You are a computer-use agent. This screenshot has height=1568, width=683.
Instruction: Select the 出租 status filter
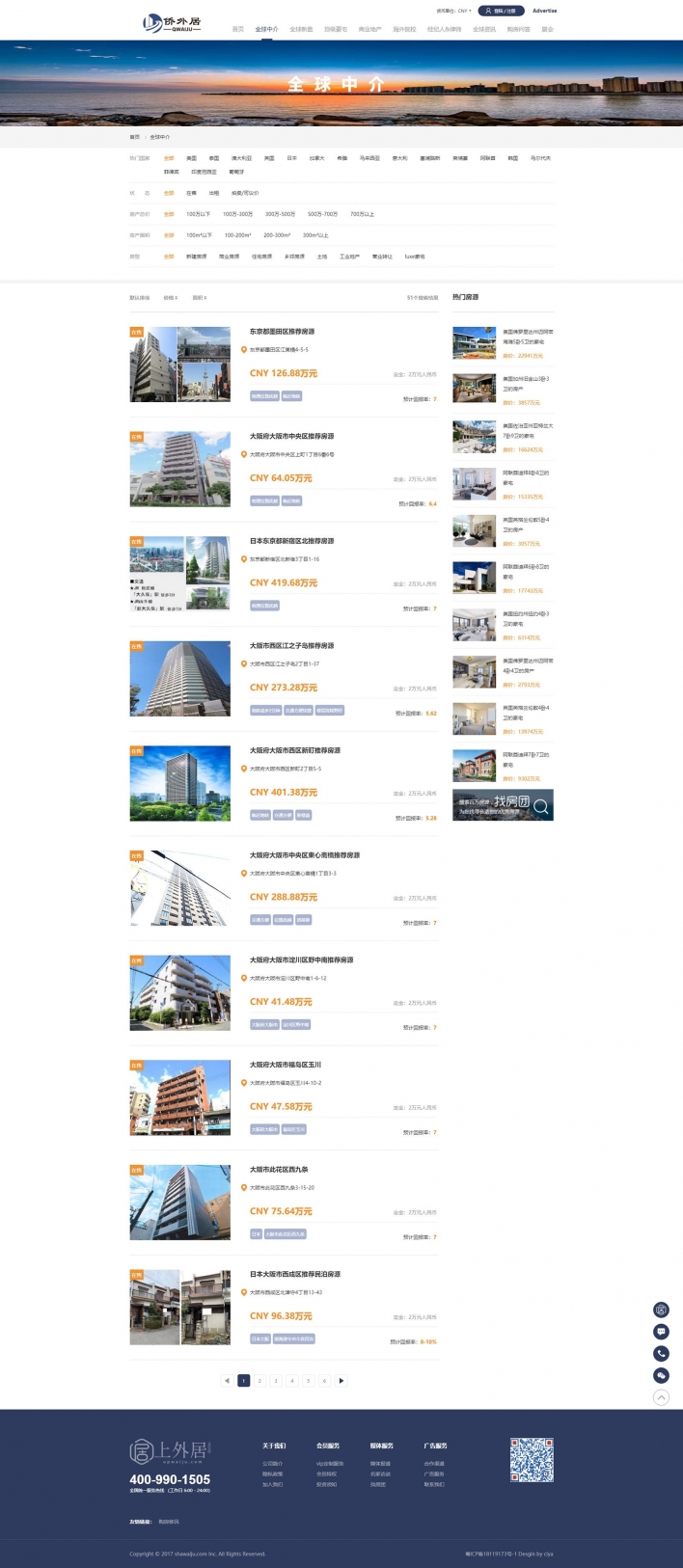tap(214, 193)
